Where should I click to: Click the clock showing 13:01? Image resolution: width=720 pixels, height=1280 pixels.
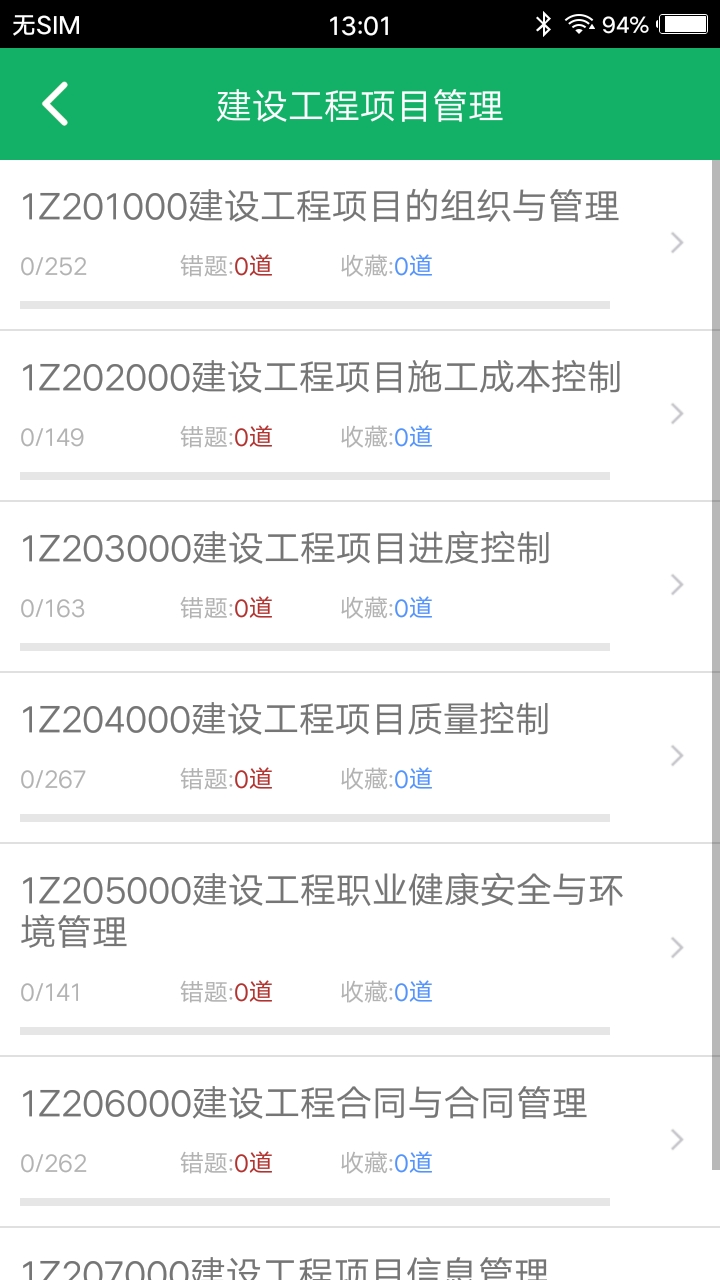pyautogui.click(x=360, y=23)
